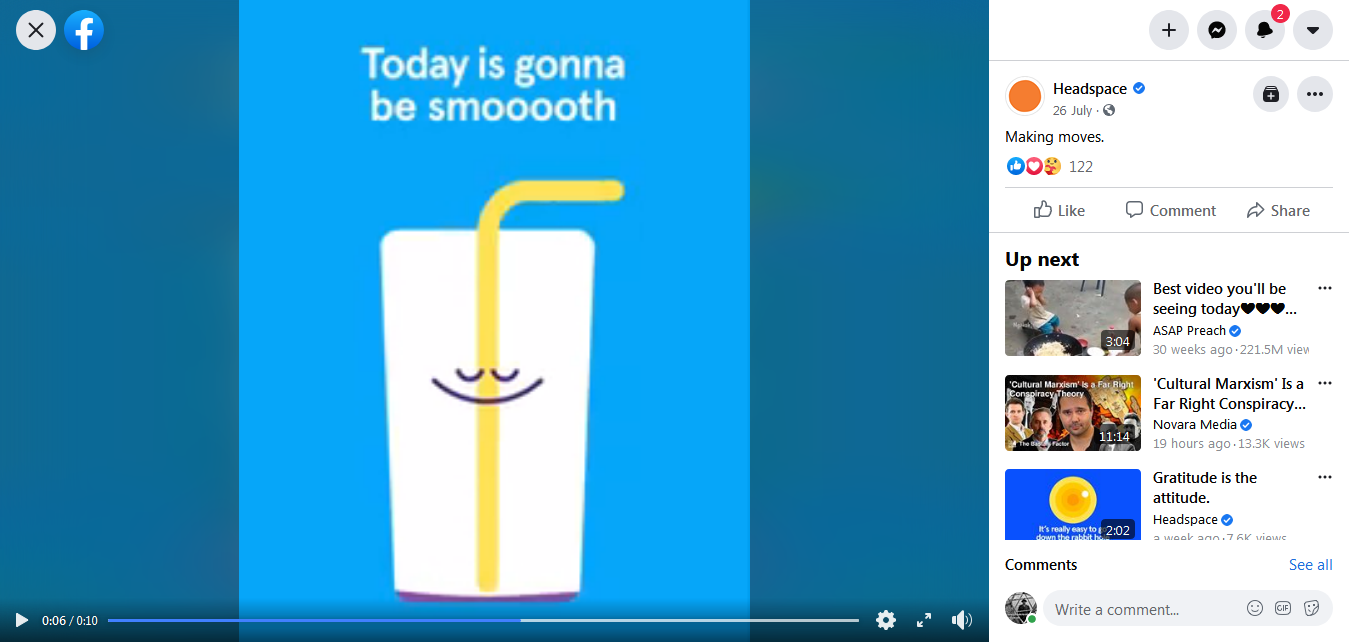Open post options for Headspace post
1349x642 pixels.
click(1314, 94)
